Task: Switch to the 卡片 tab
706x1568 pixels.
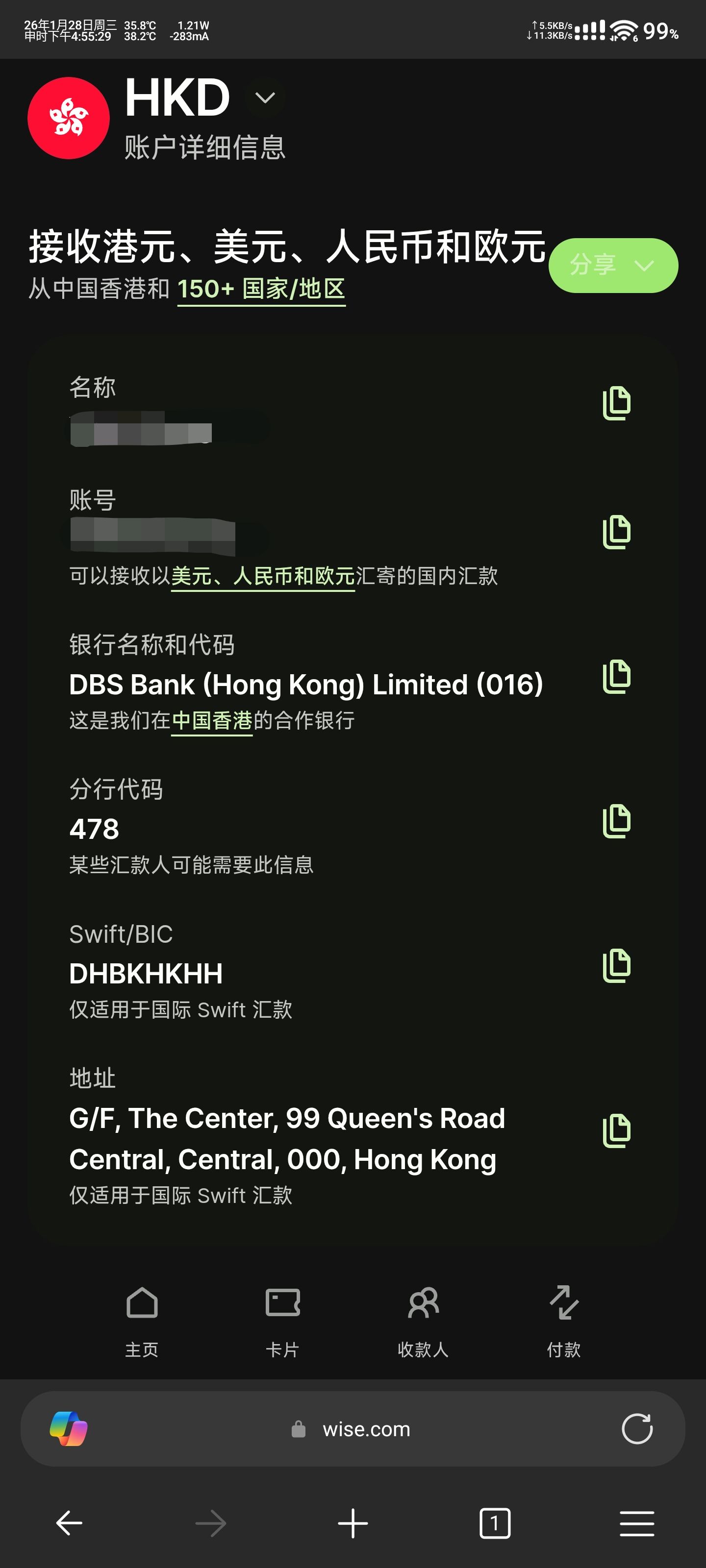Action: [282, 1319]
